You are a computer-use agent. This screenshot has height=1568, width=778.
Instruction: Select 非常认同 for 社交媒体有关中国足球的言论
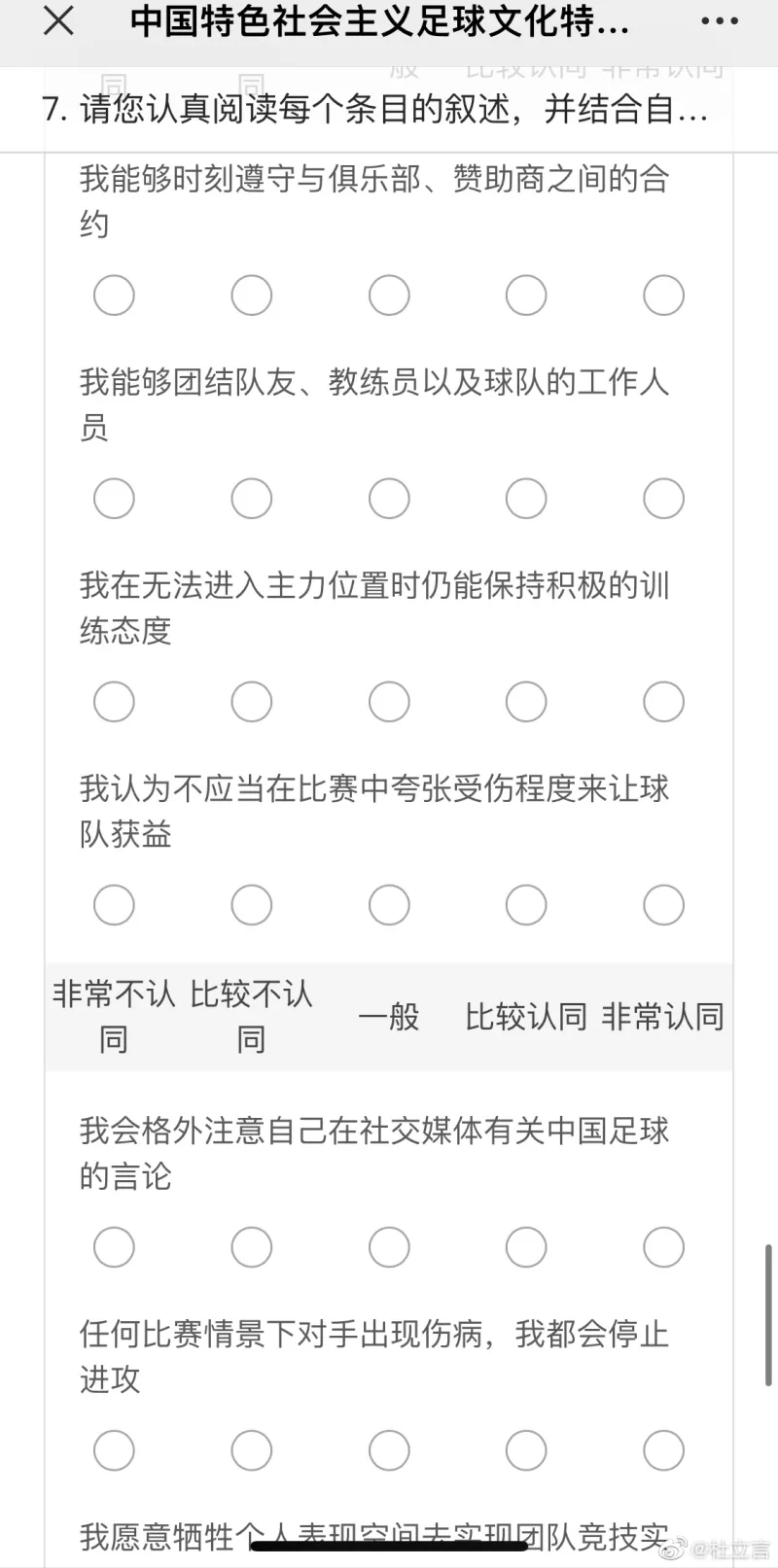coord(663,1247)
